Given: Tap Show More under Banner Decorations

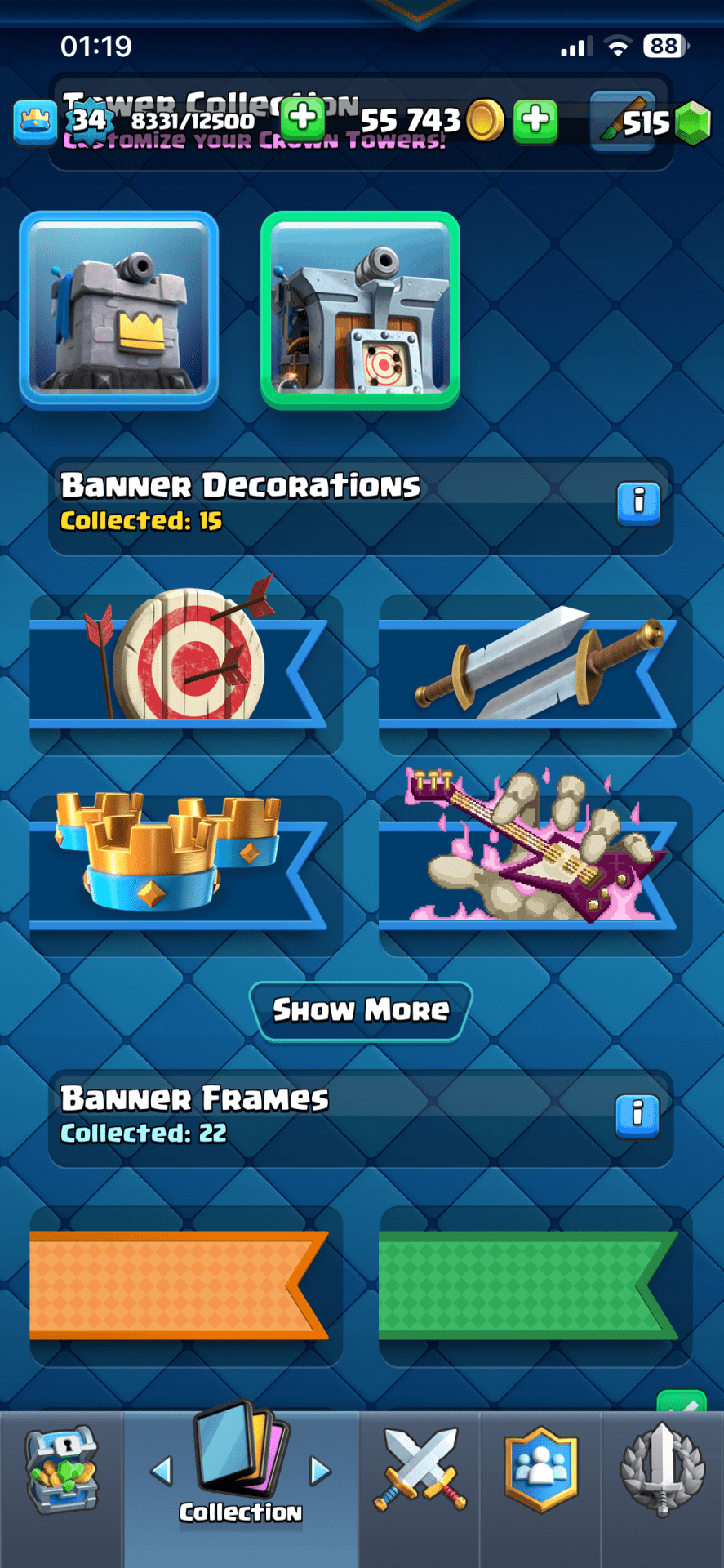Looking at the screenshot, I should coord(361,1011).
